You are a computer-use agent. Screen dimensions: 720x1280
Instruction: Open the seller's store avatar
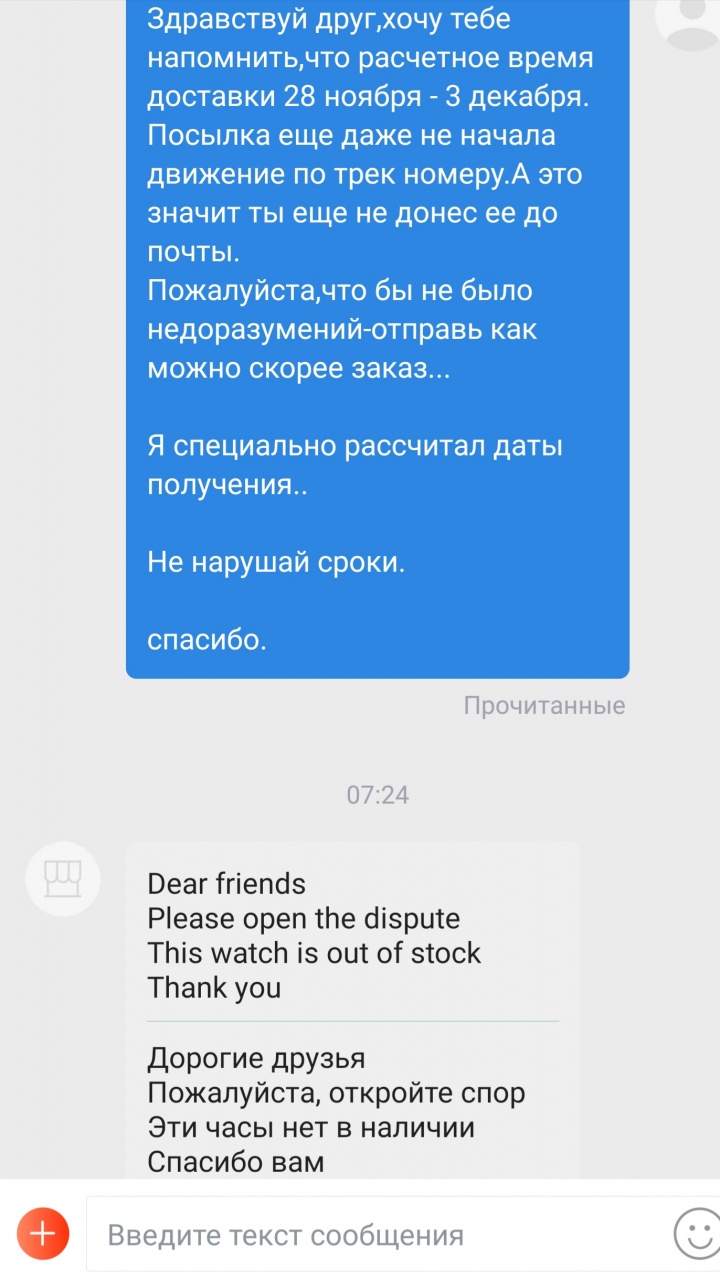click(x=62, y=880)
